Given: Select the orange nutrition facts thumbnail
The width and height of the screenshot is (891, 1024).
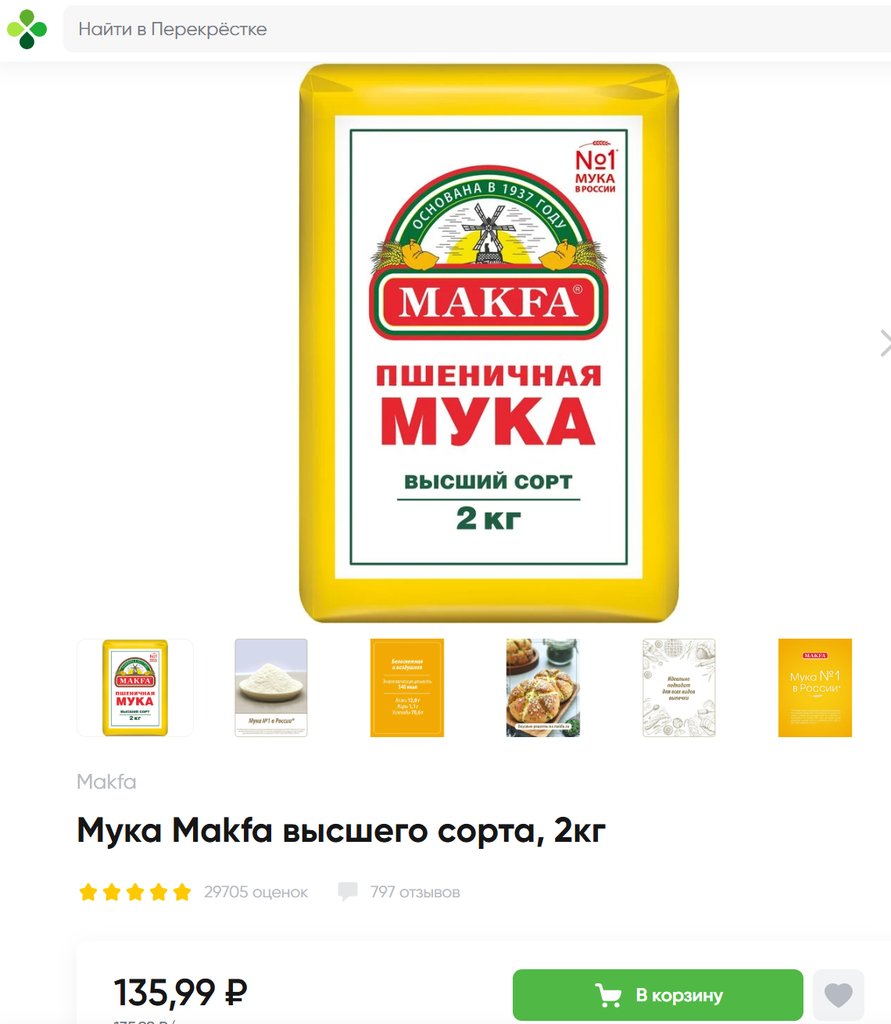Looking at the screenshot, I should coord(407,688).
